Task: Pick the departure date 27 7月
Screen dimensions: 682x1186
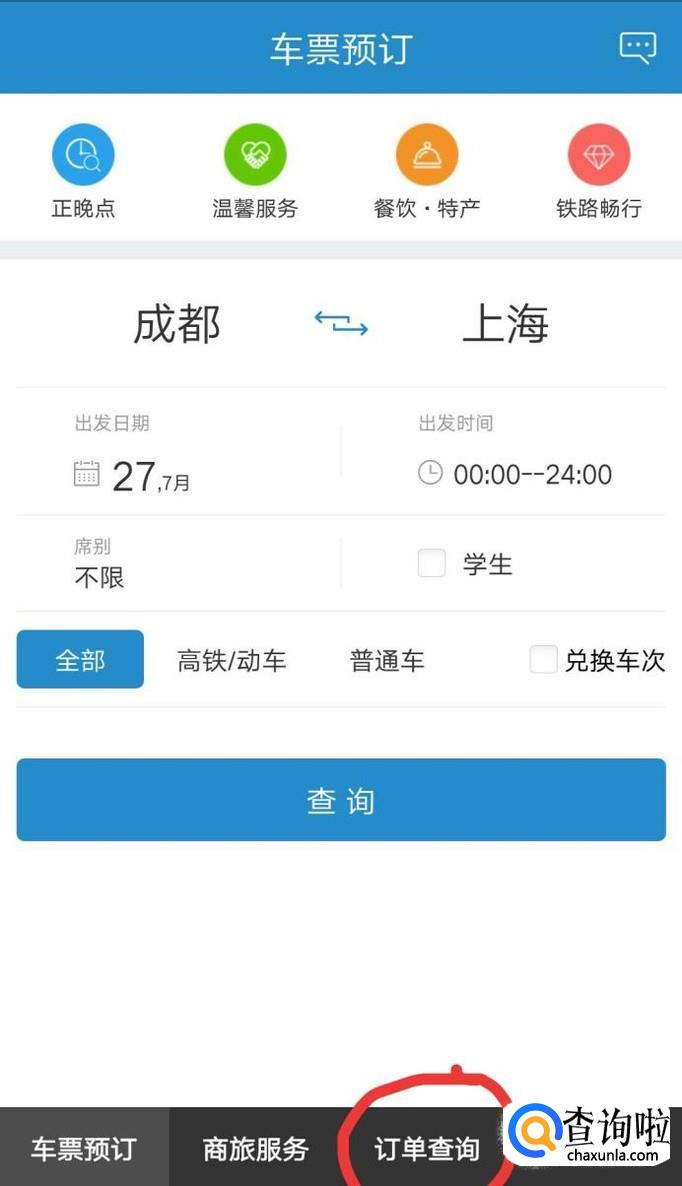Action: (150, 476)
